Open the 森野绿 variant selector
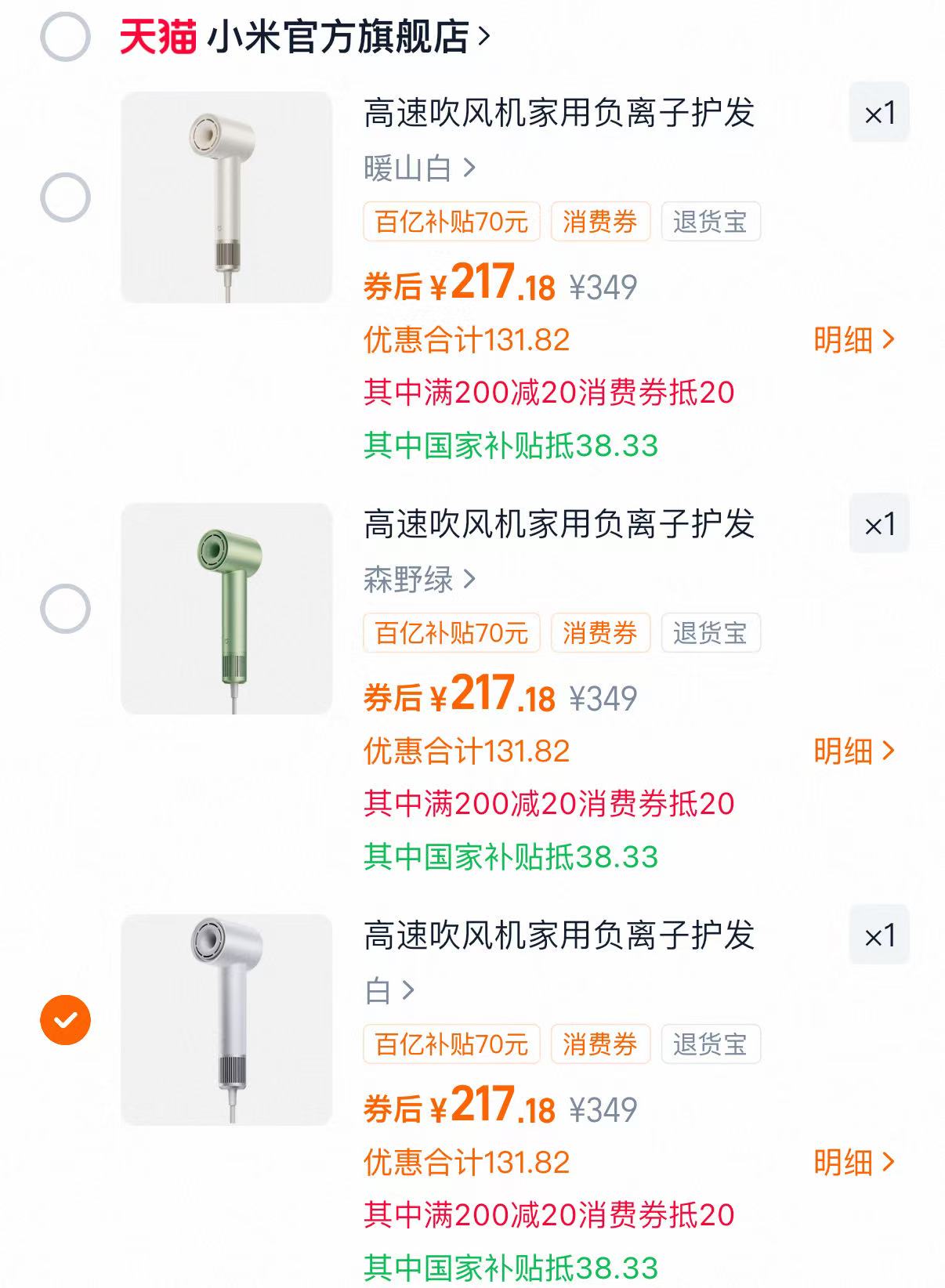Screen dimensions: 945x1288 coord(411,579)
